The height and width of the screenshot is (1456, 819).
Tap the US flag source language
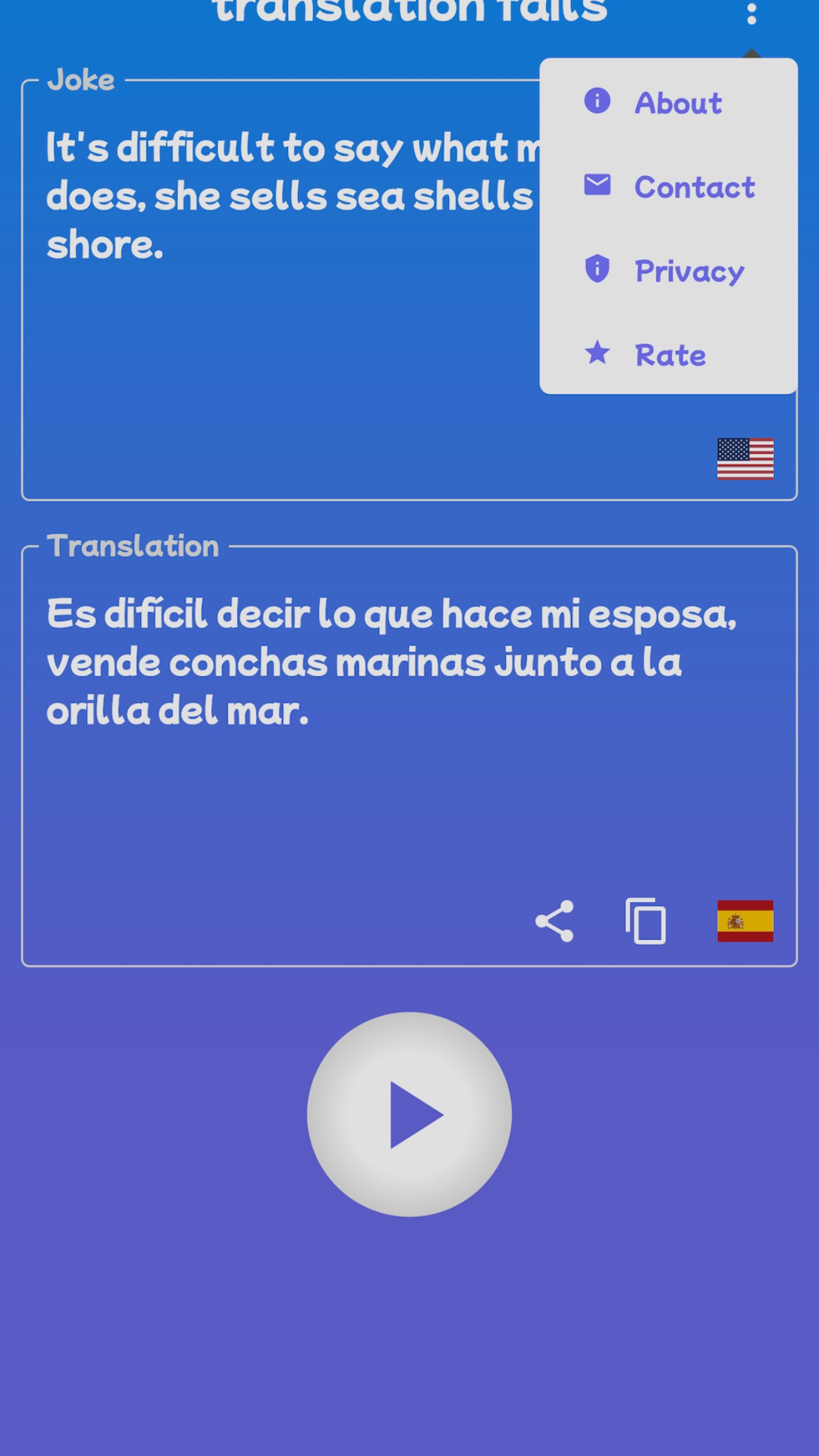pyautogui.click(x=745, y=459)
